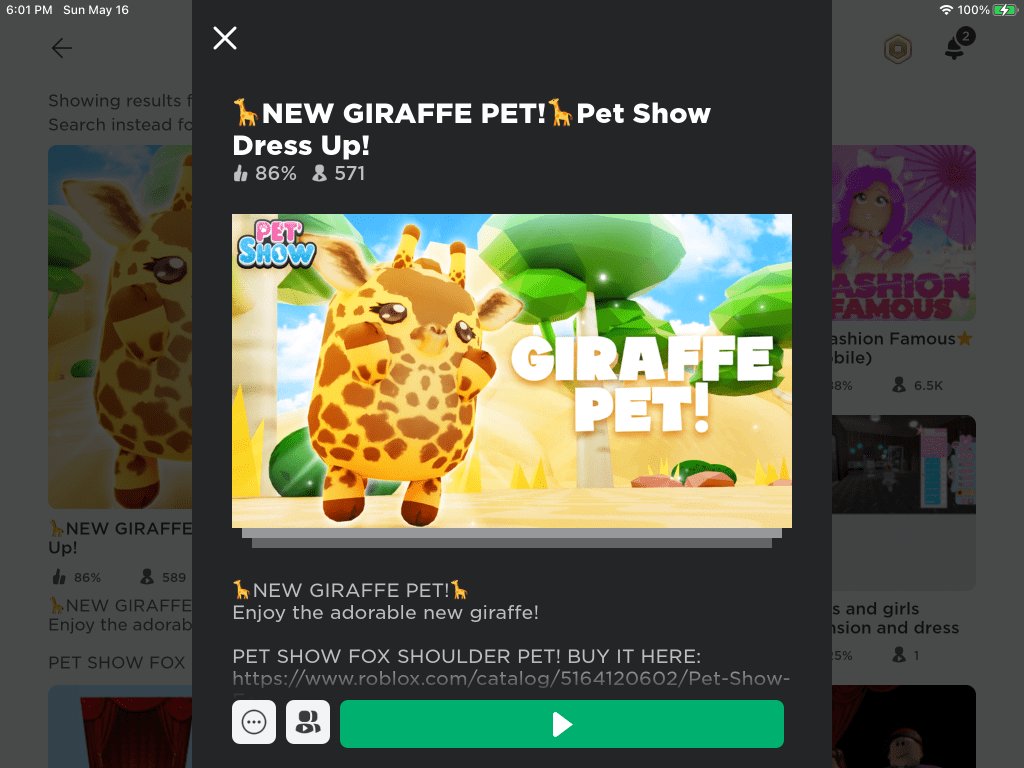
Task: Invite friends to this game
Action: [x=308, y=723]
